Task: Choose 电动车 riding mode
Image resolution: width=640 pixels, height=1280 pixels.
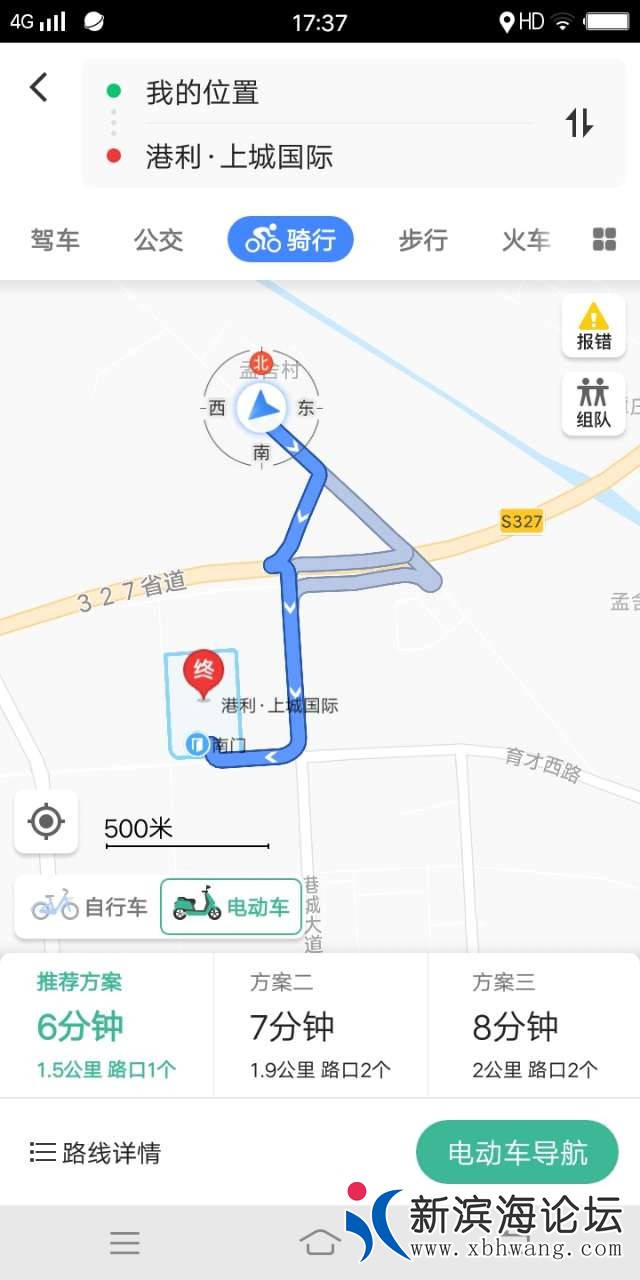Action: pos(231,907)
